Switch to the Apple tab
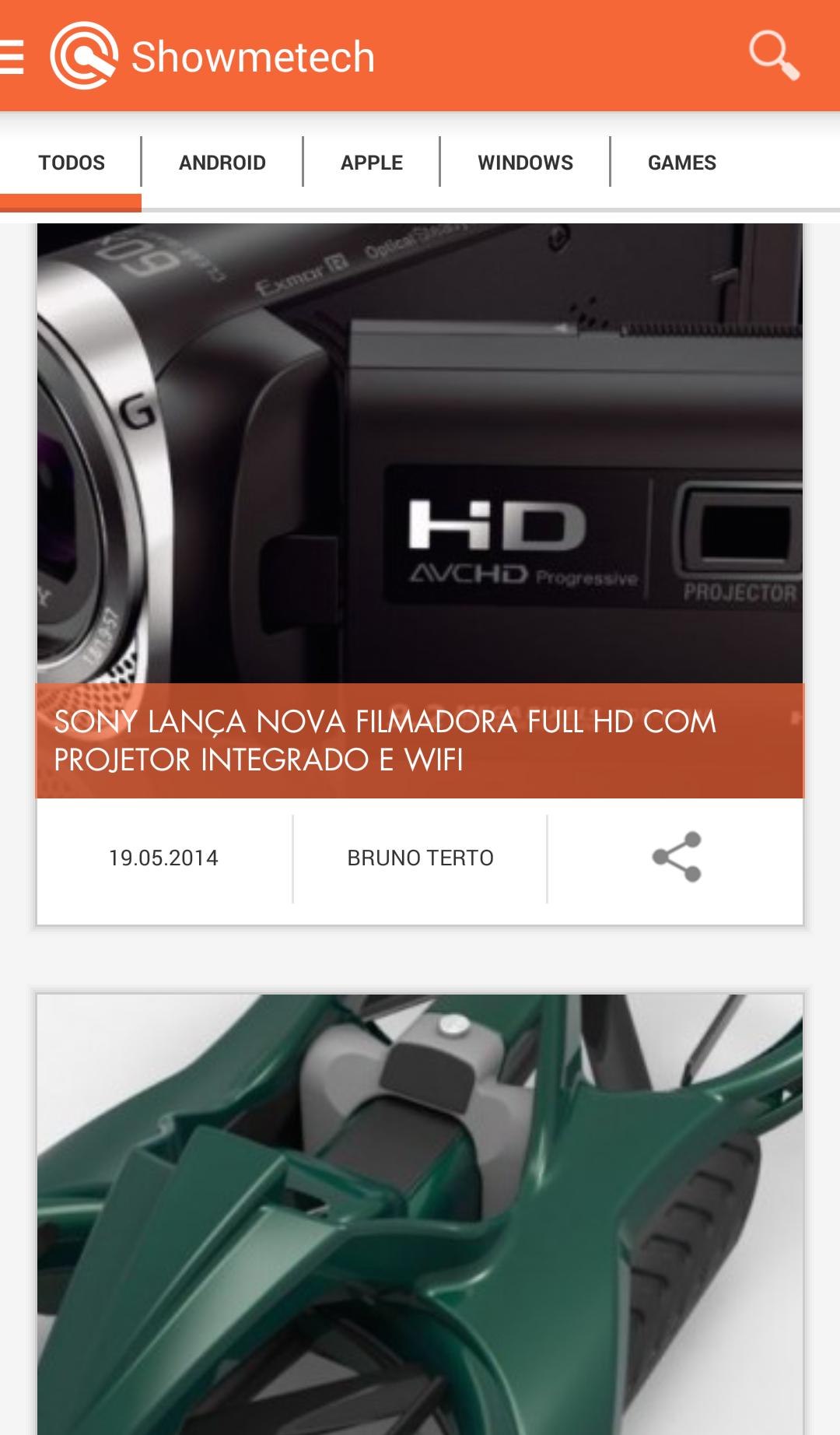The width and height of the screenshot is (840, 1435). coord(372,163)
